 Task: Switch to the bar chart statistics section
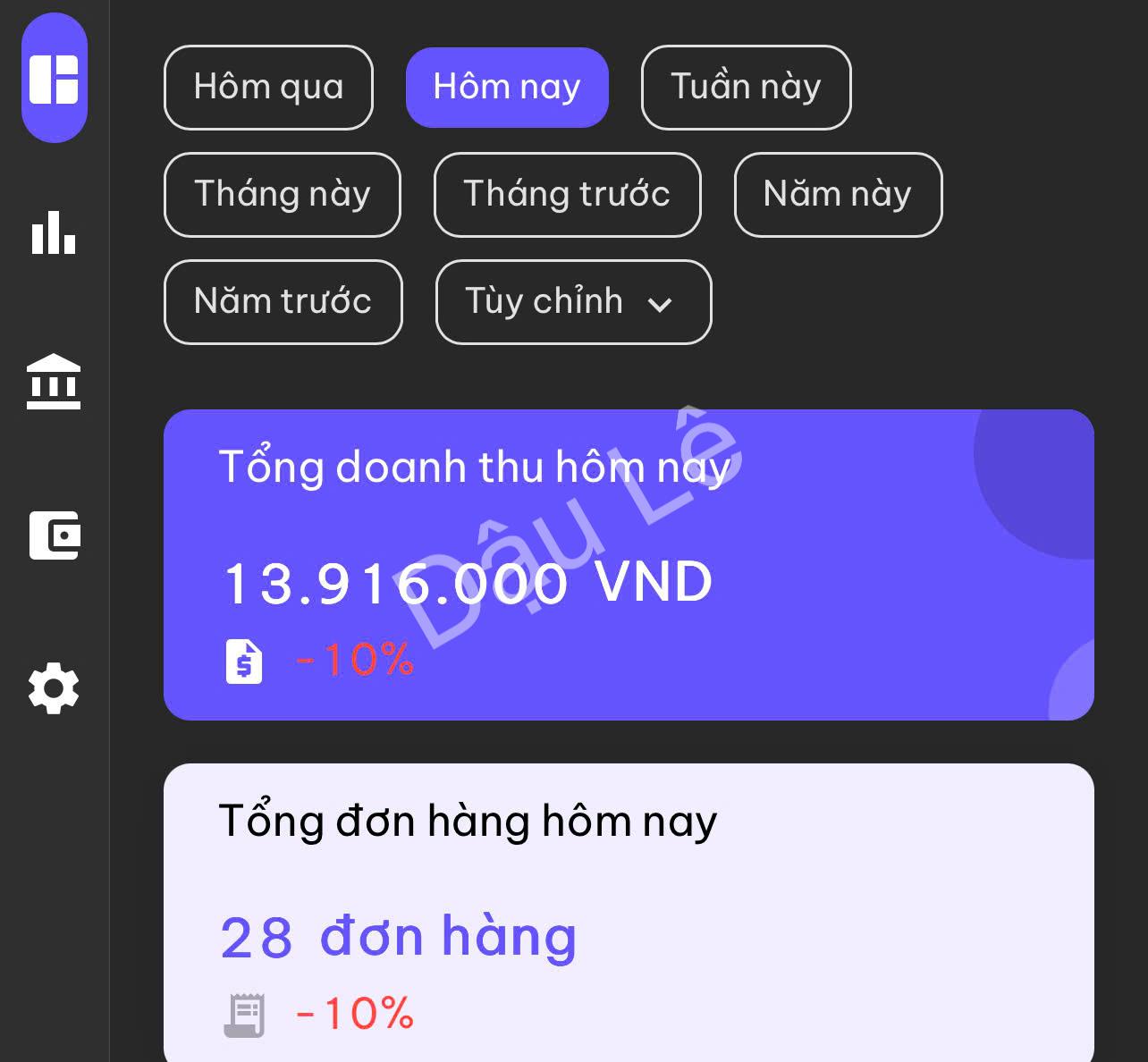point(54,232)
